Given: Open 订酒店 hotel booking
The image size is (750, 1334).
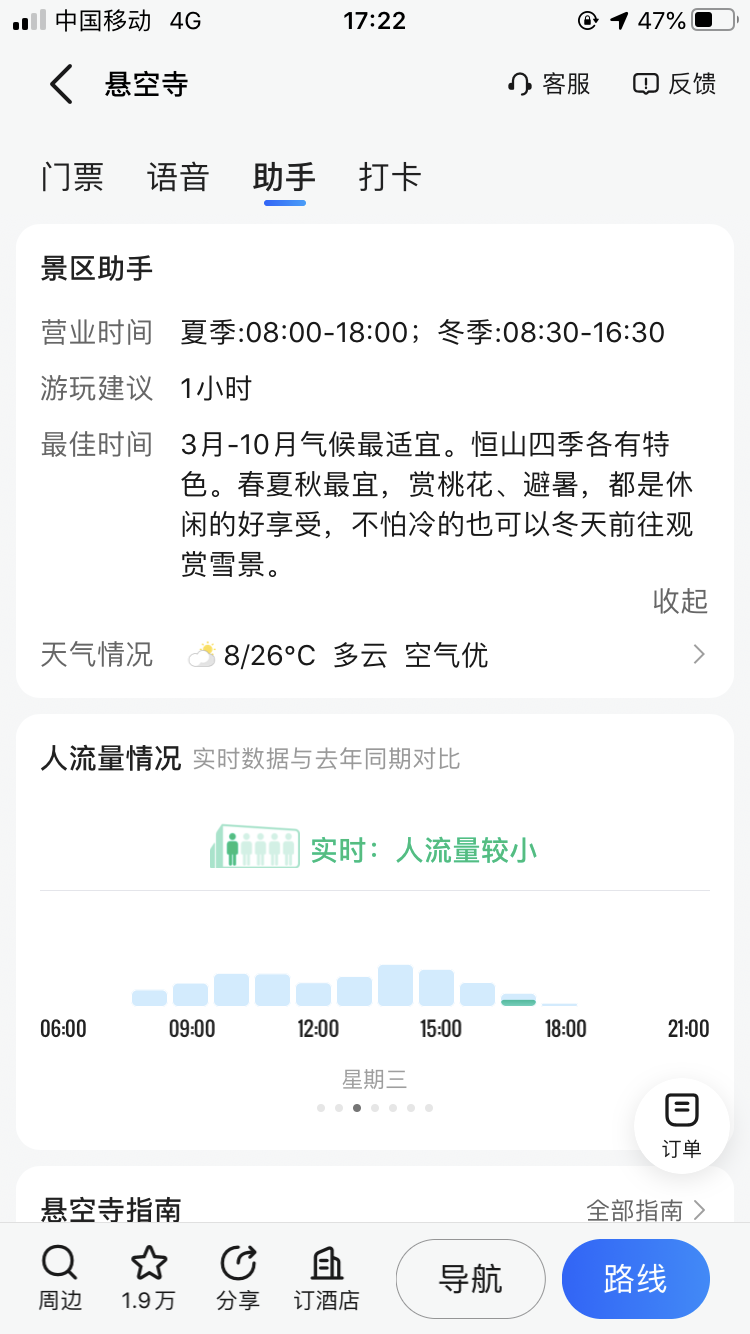Looking at the screenshot, I should coord(326,1279).
